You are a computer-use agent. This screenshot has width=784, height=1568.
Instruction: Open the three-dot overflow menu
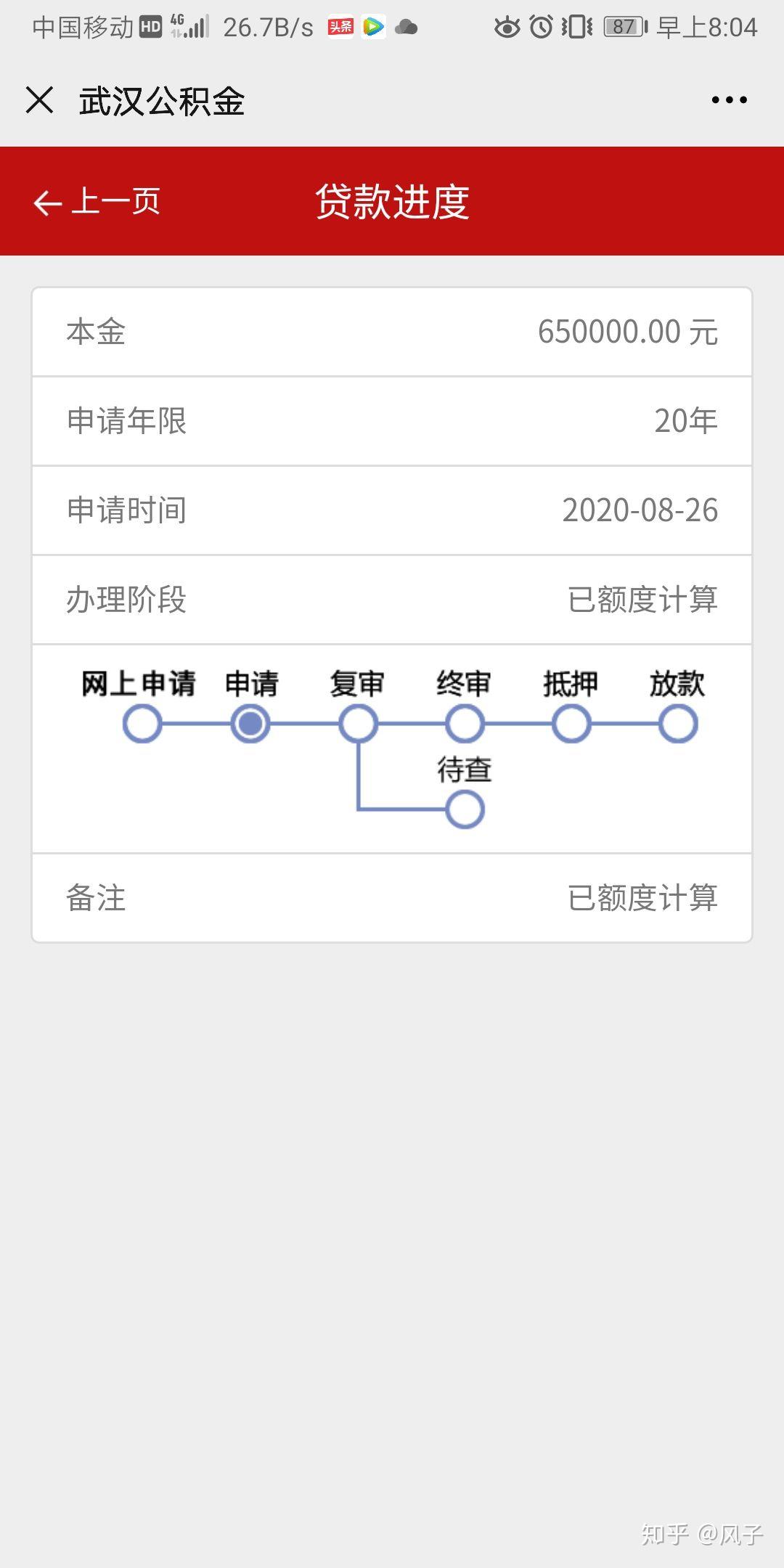point(729,100)
